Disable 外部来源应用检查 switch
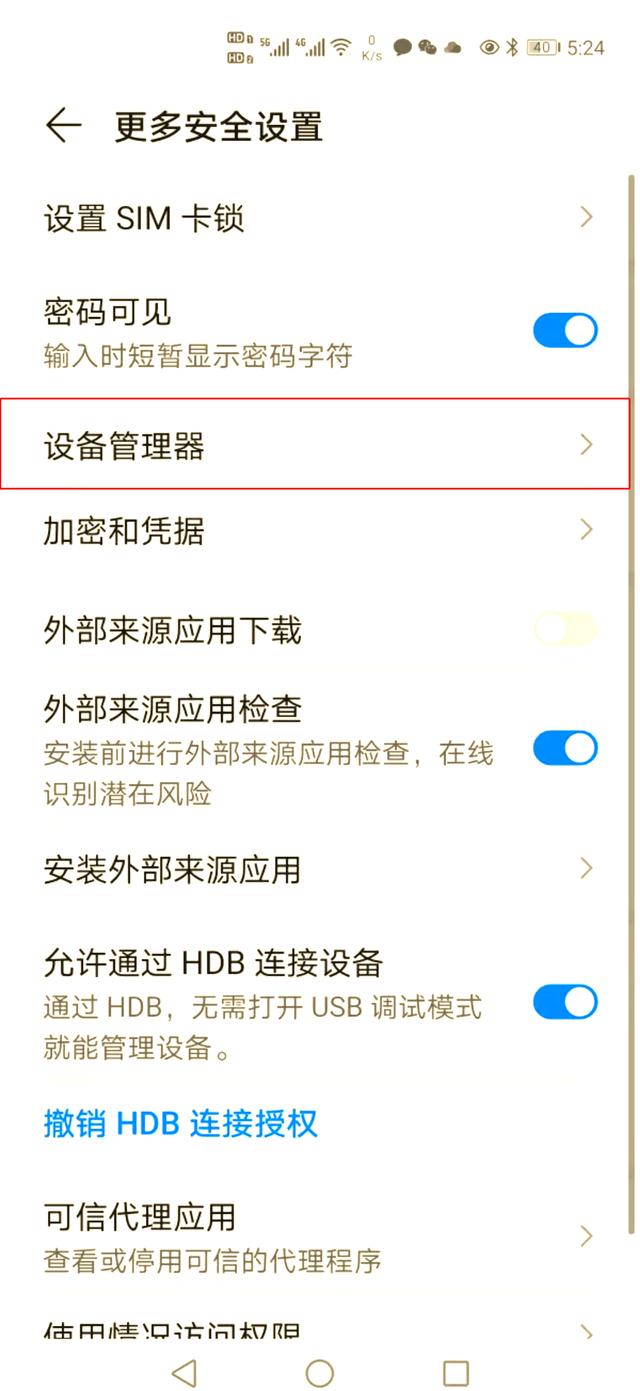 pyautogui.click(x=565, y=748)
